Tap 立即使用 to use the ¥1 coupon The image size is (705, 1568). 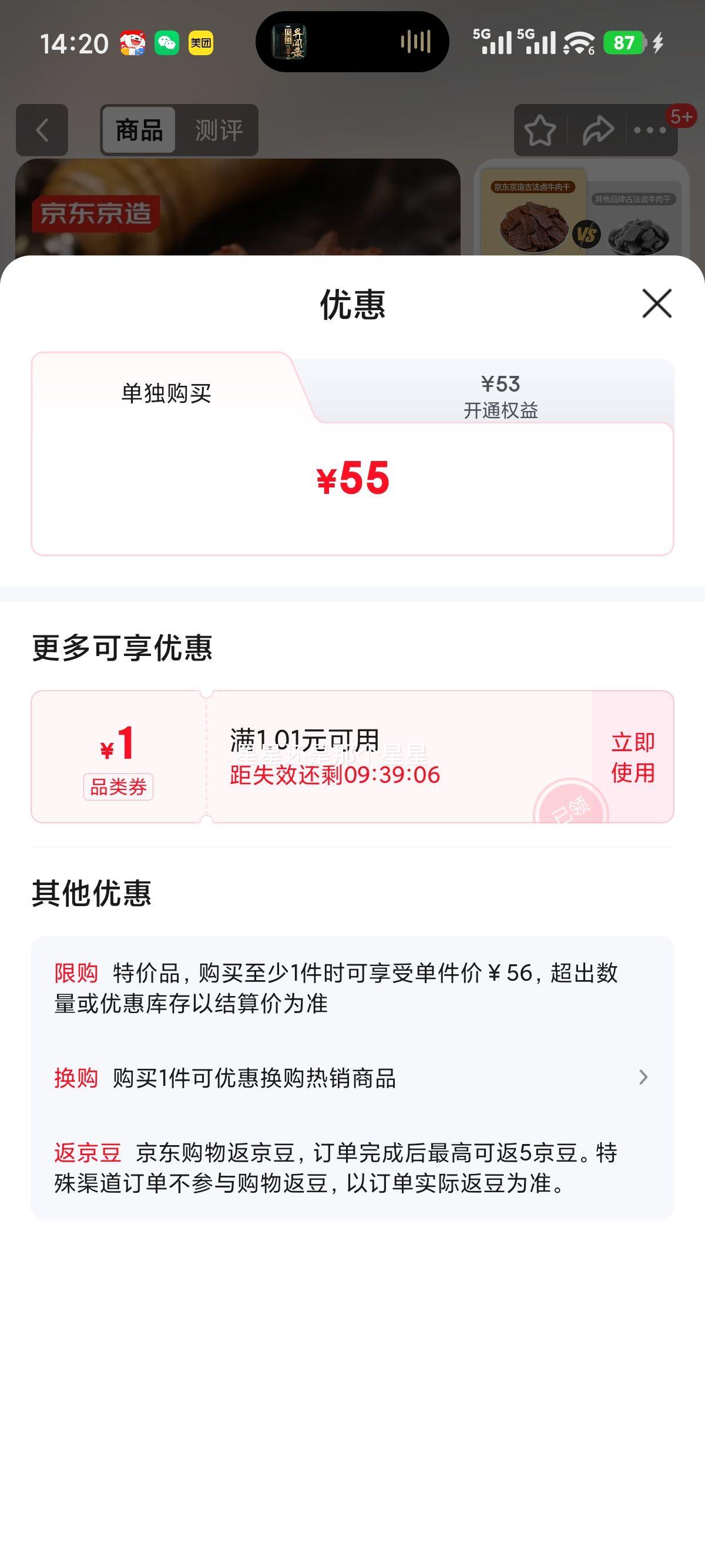point(633,759)
